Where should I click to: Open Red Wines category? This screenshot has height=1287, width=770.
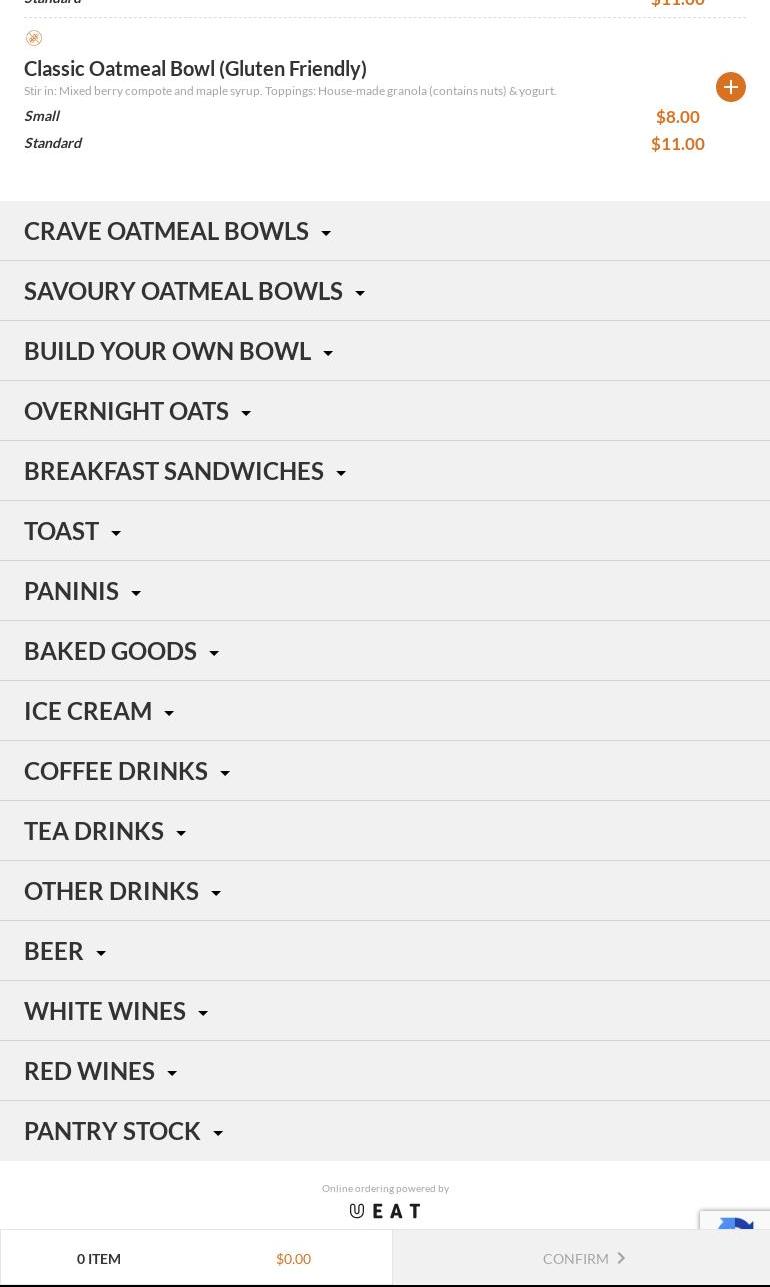point(100,1071)
